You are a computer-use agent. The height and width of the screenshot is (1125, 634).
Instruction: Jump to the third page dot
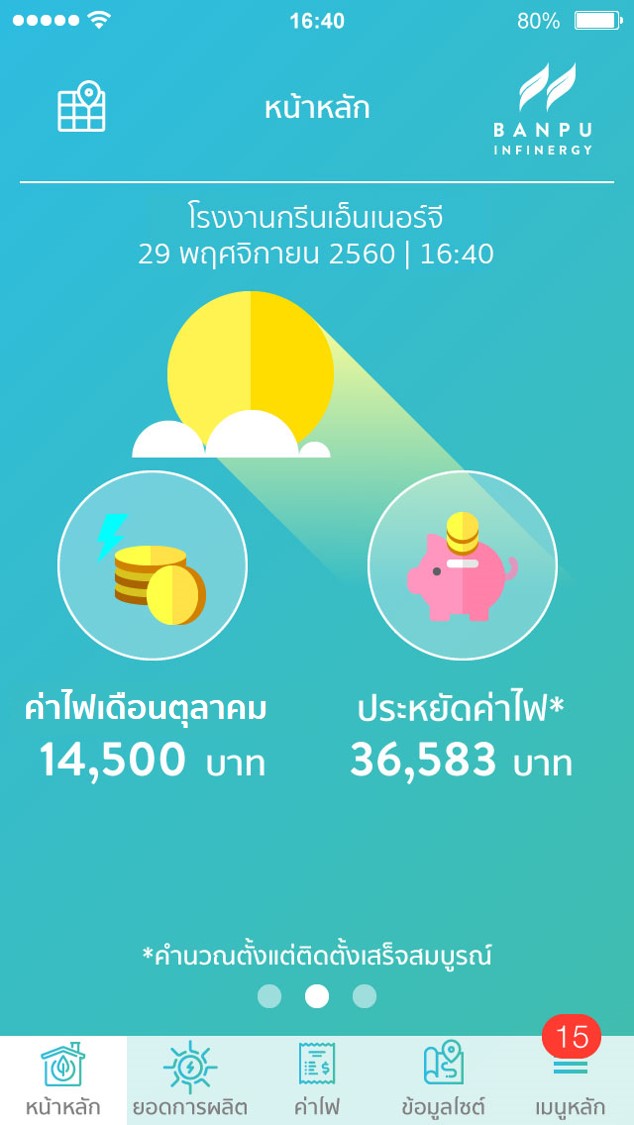(x=365, y=996)
